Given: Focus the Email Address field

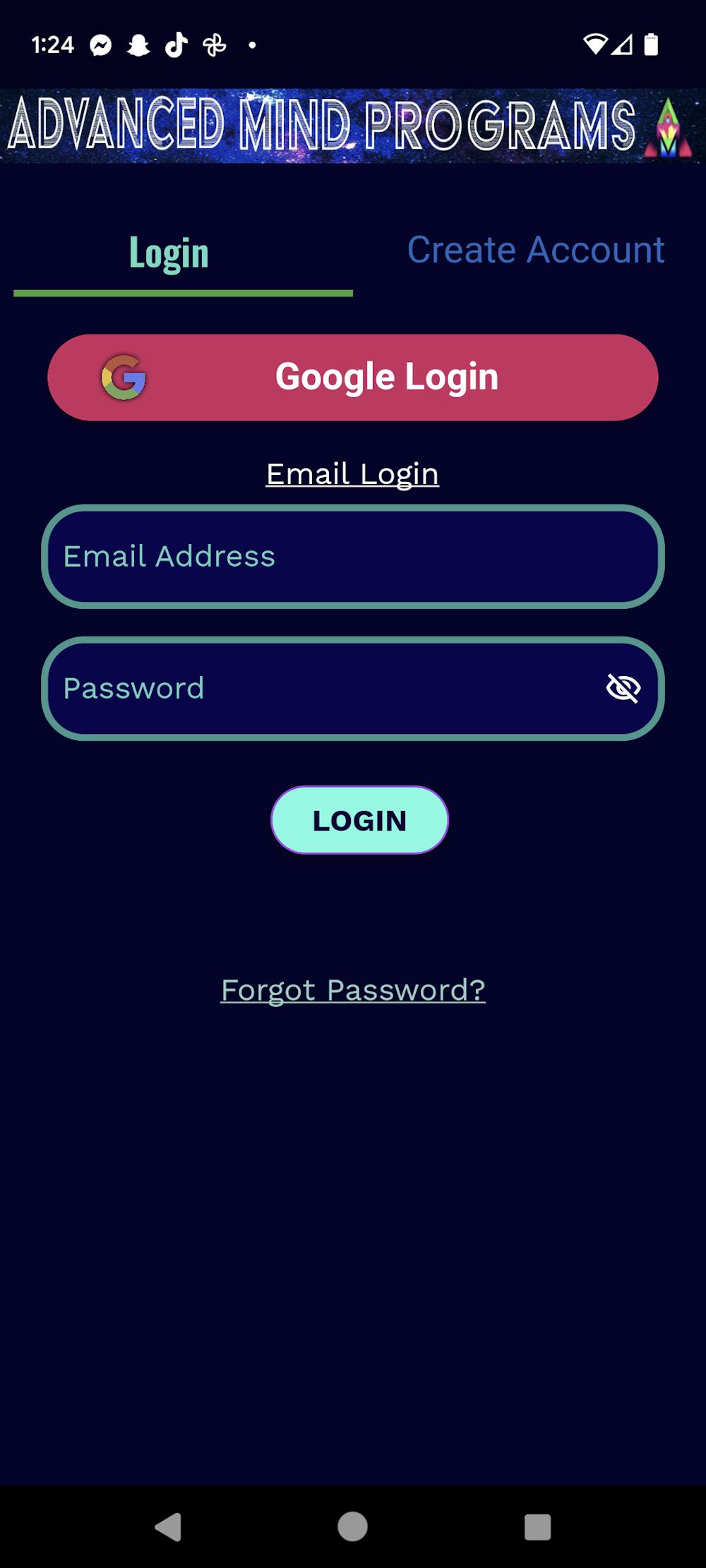Looking at the screenshot, I should (353, 557).
